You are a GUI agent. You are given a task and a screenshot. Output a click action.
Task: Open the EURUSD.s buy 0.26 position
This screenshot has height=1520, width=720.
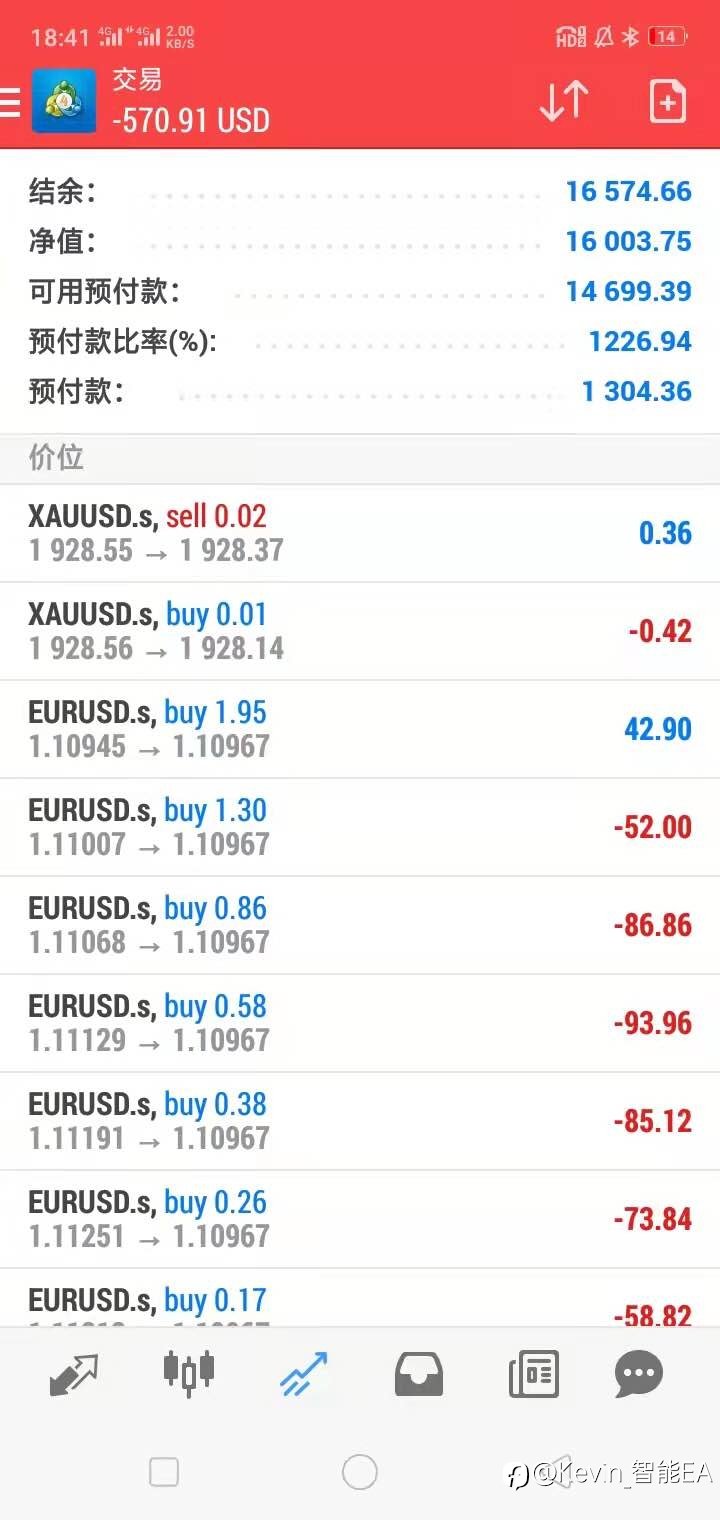point(360,1219)
